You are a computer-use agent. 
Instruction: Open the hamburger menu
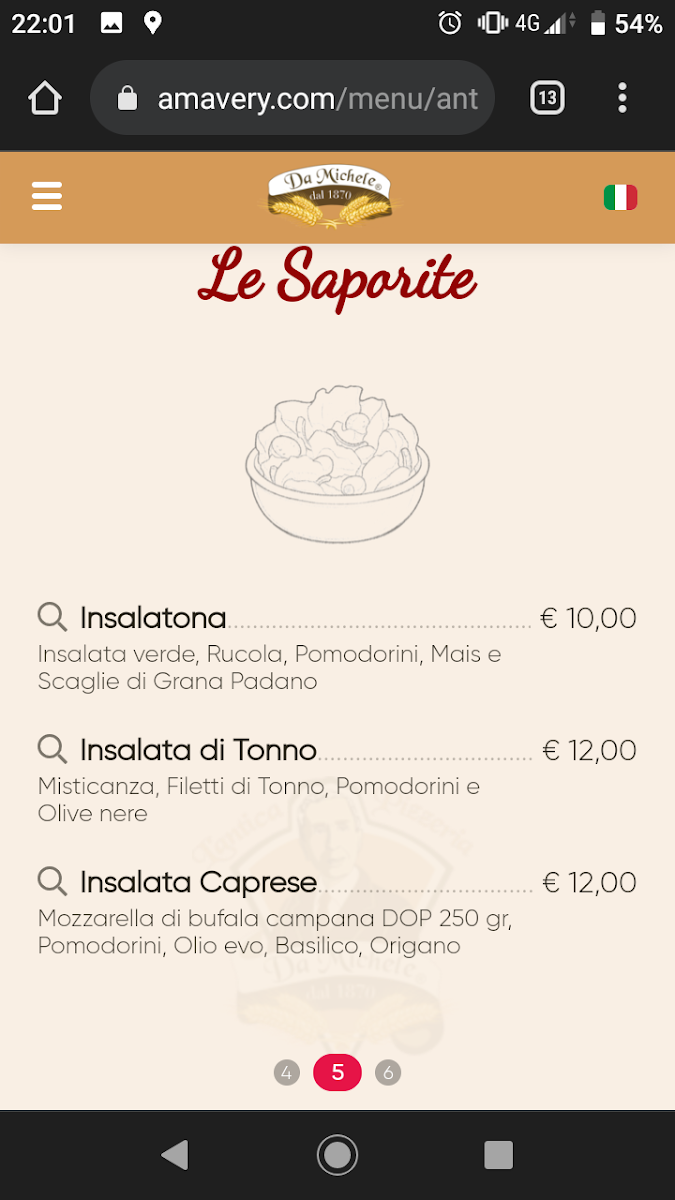47,196
